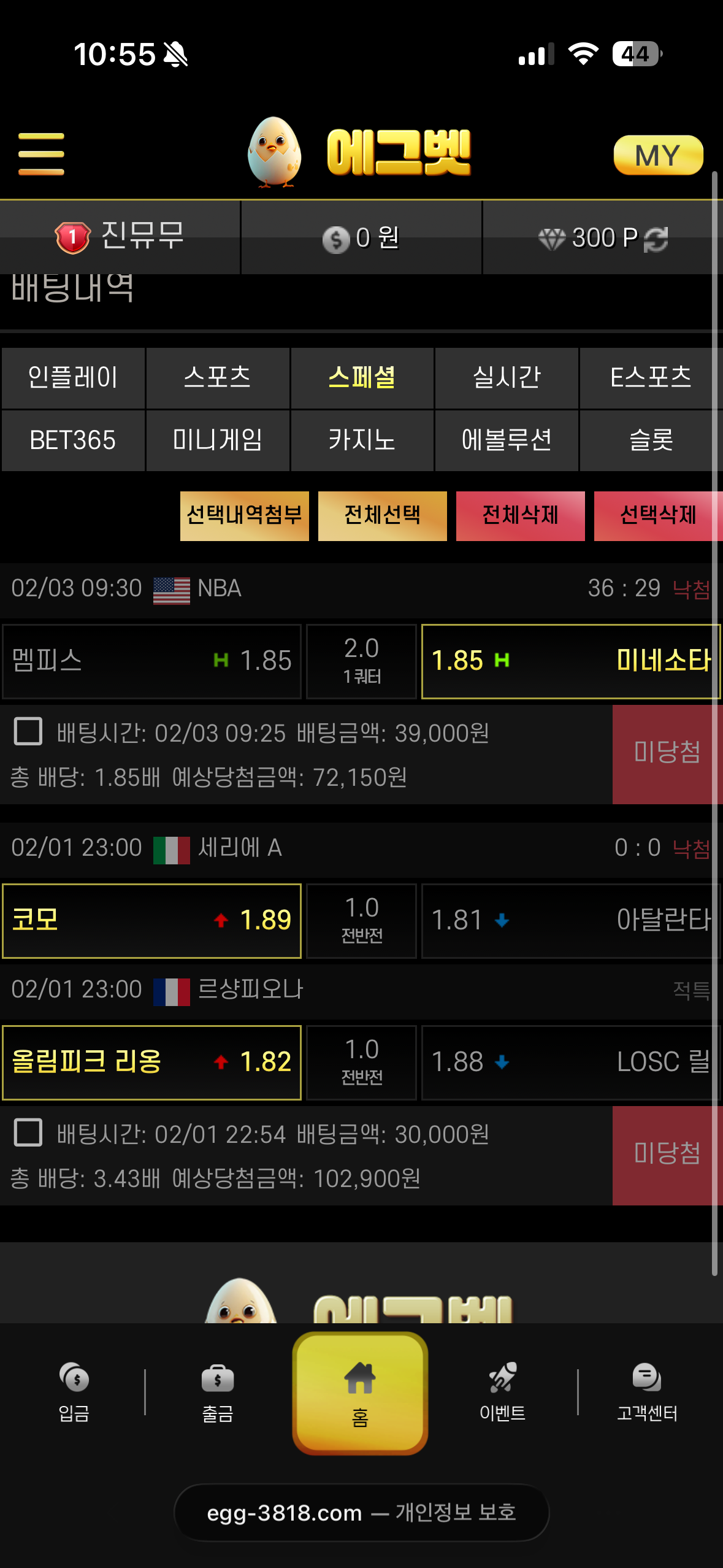
Task: Open the MY account button
Action: (x=657, y=155)
